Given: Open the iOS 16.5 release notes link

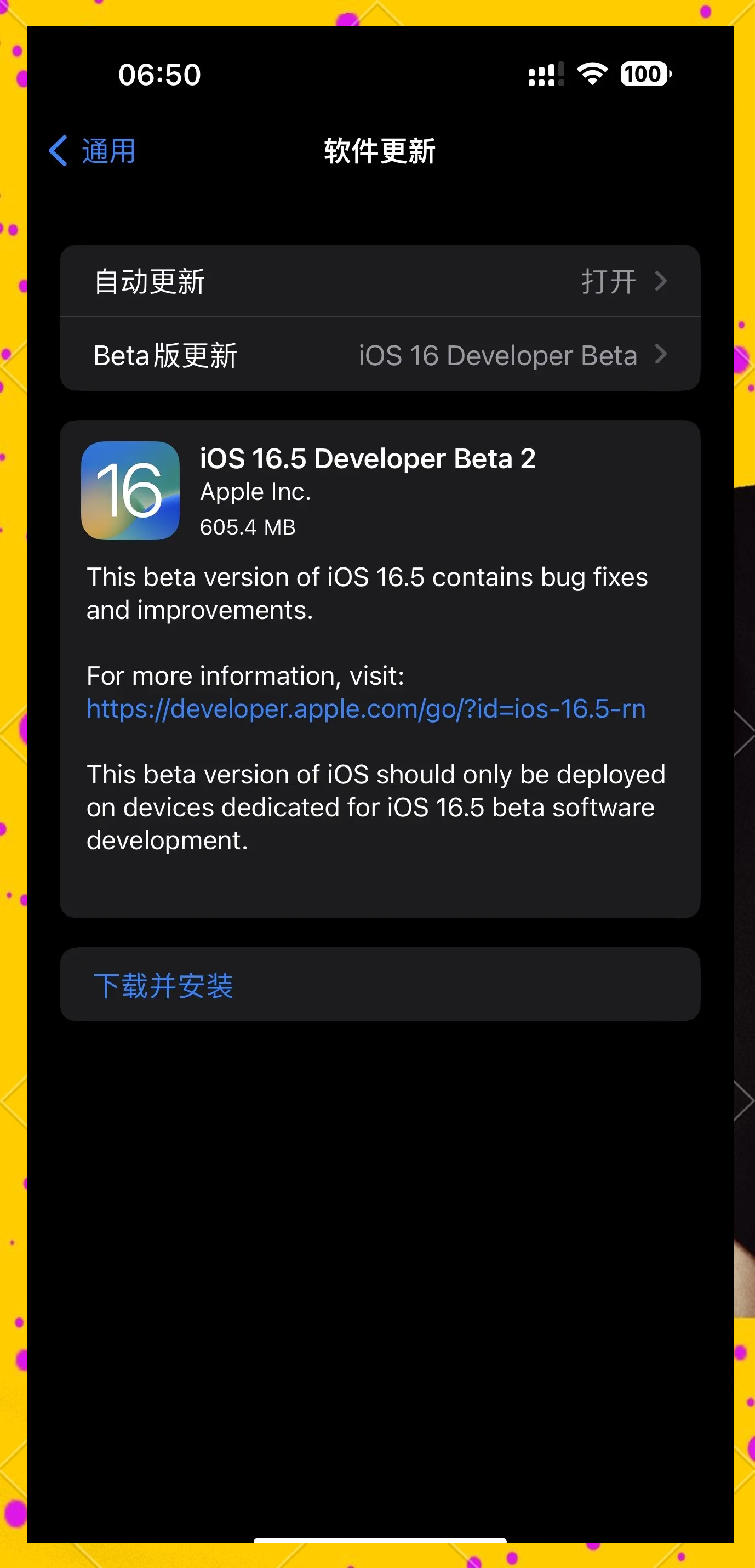Looking at the screenshot, I should 365,709.
